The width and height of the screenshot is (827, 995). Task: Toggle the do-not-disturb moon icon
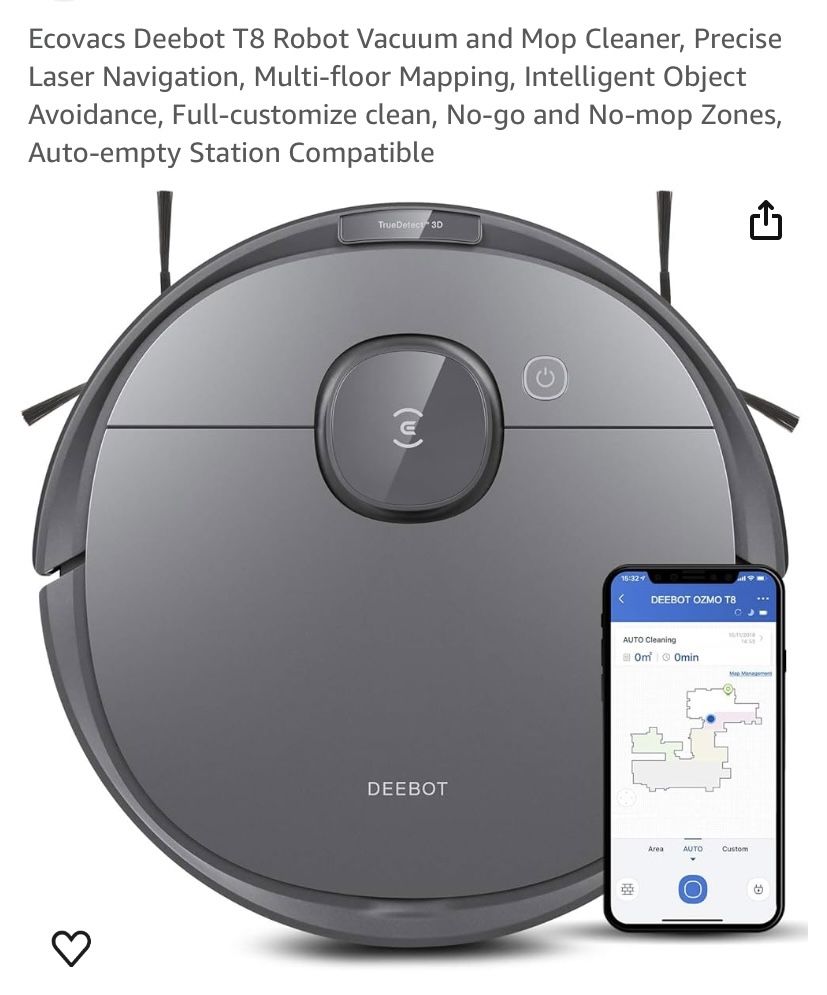750,612
